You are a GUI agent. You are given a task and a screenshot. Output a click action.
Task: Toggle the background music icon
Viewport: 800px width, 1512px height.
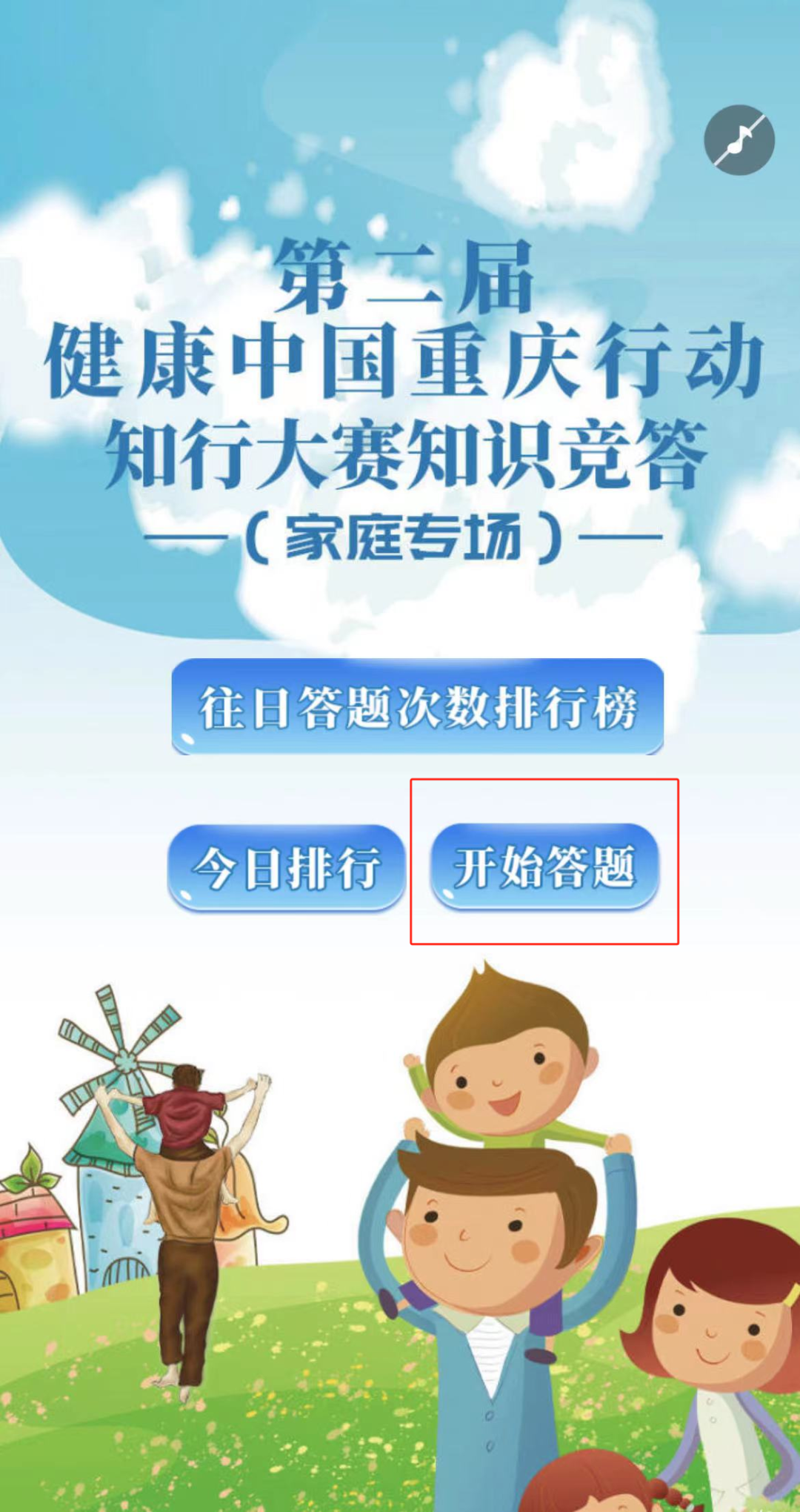[739, 139]
